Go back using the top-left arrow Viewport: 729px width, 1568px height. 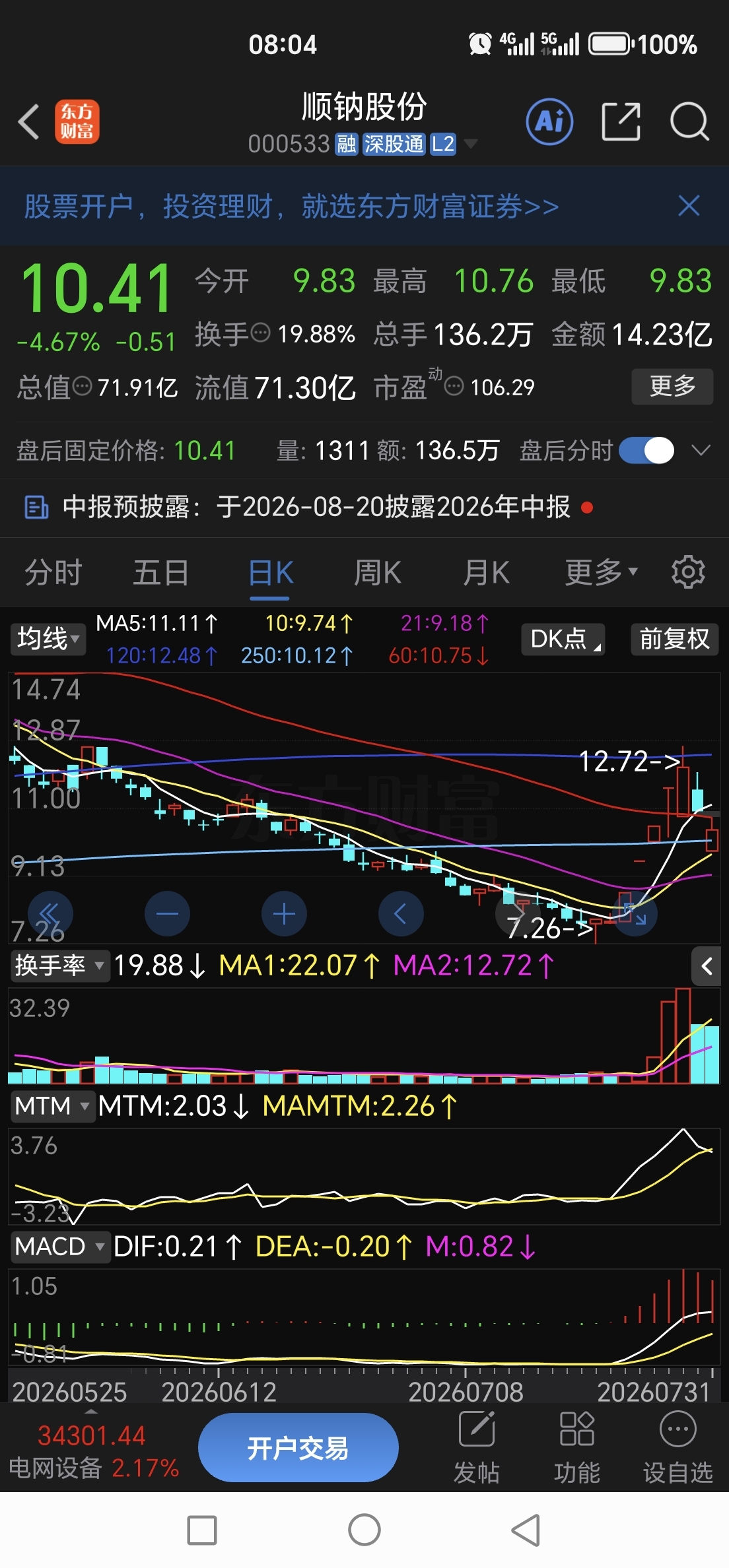pos(29,122)
